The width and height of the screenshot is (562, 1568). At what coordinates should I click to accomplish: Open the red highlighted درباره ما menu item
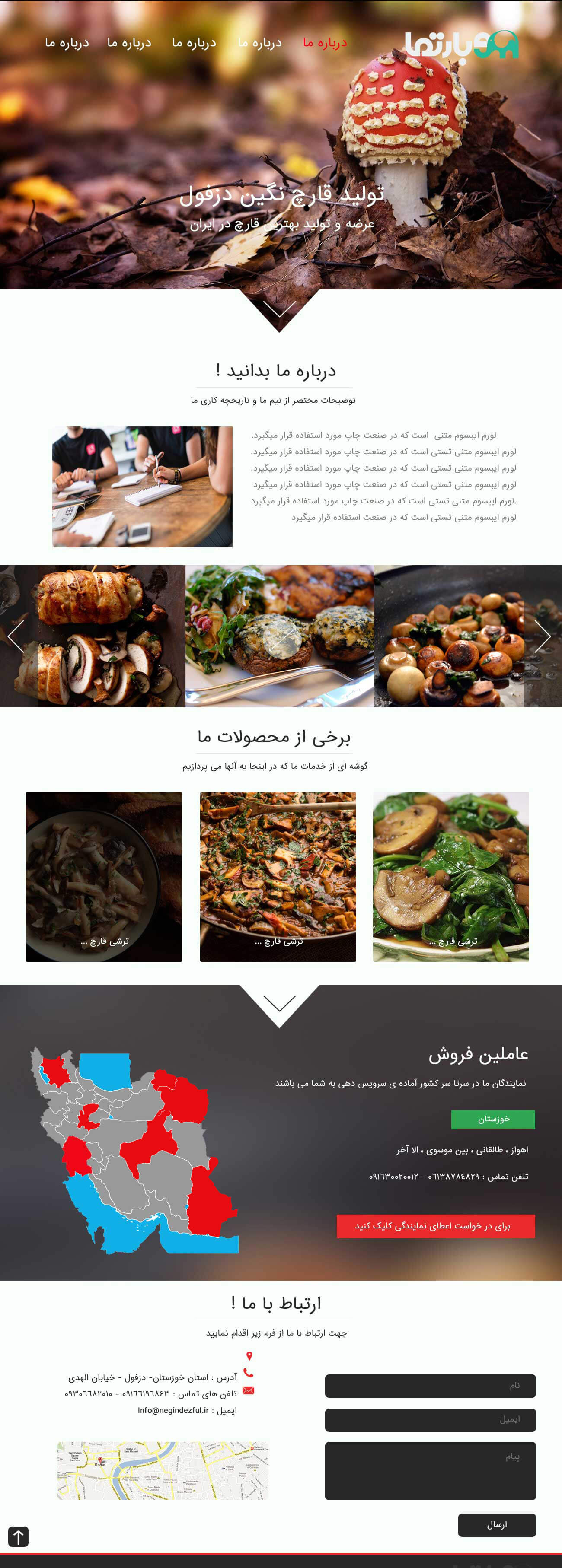(325, 43)
